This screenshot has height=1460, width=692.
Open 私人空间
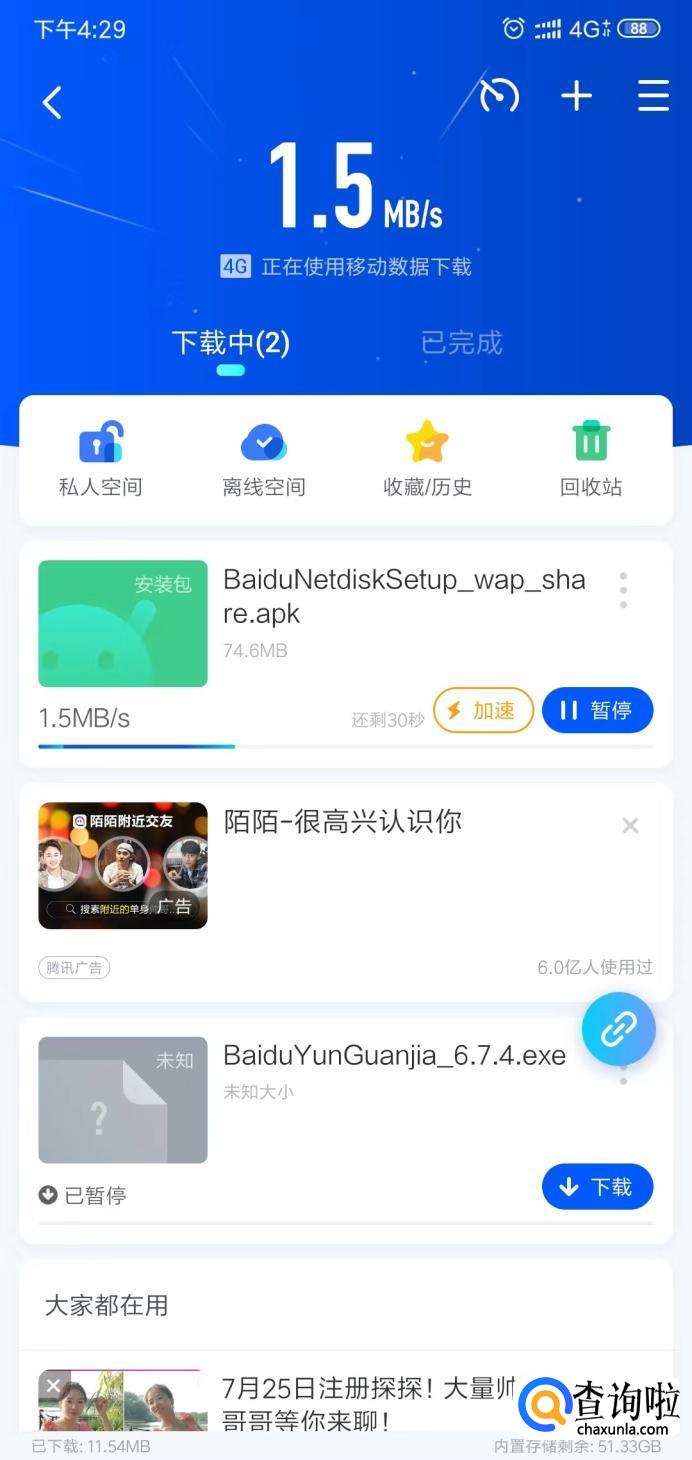coord(100,459)
